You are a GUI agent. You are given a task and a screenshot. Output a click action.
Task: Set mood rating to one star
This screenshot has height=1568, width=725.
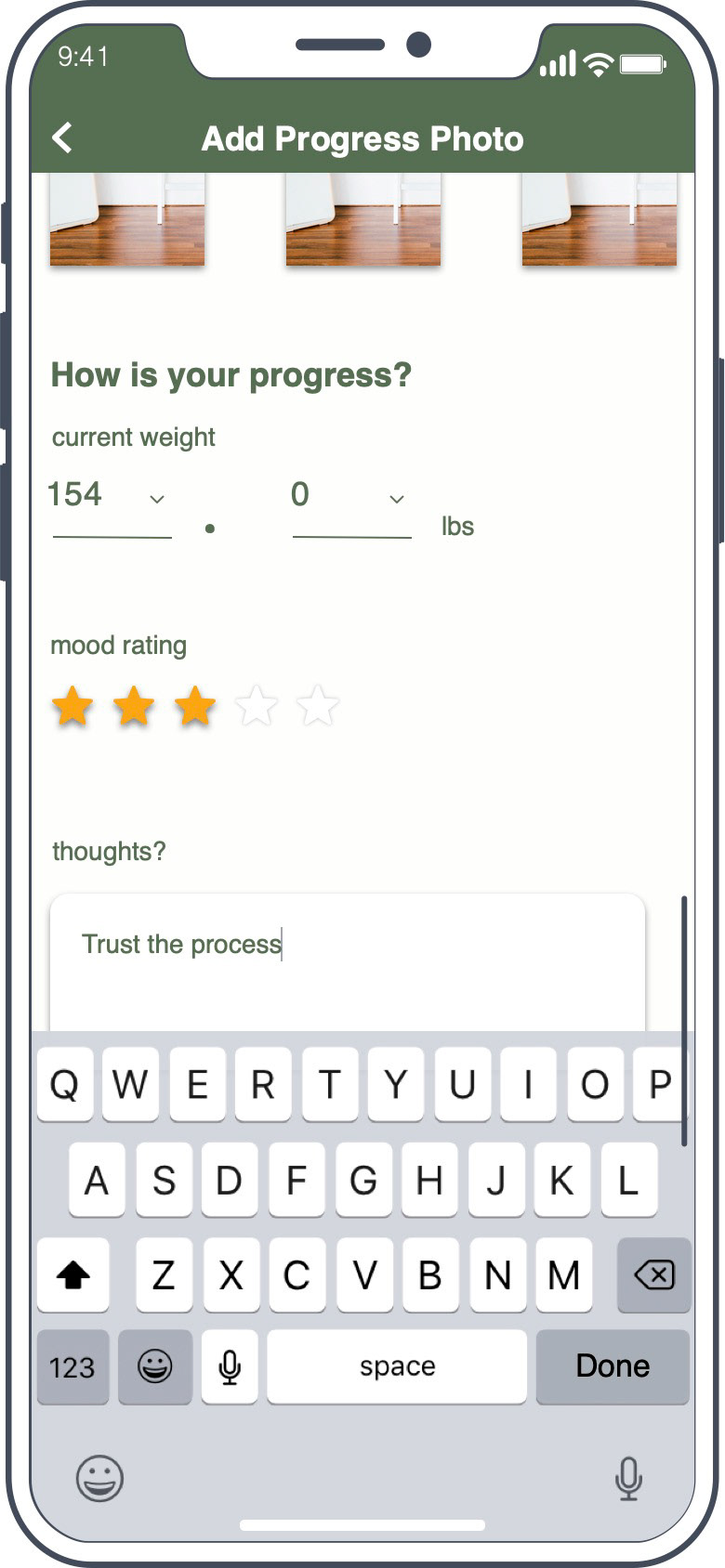click(72, 706)
